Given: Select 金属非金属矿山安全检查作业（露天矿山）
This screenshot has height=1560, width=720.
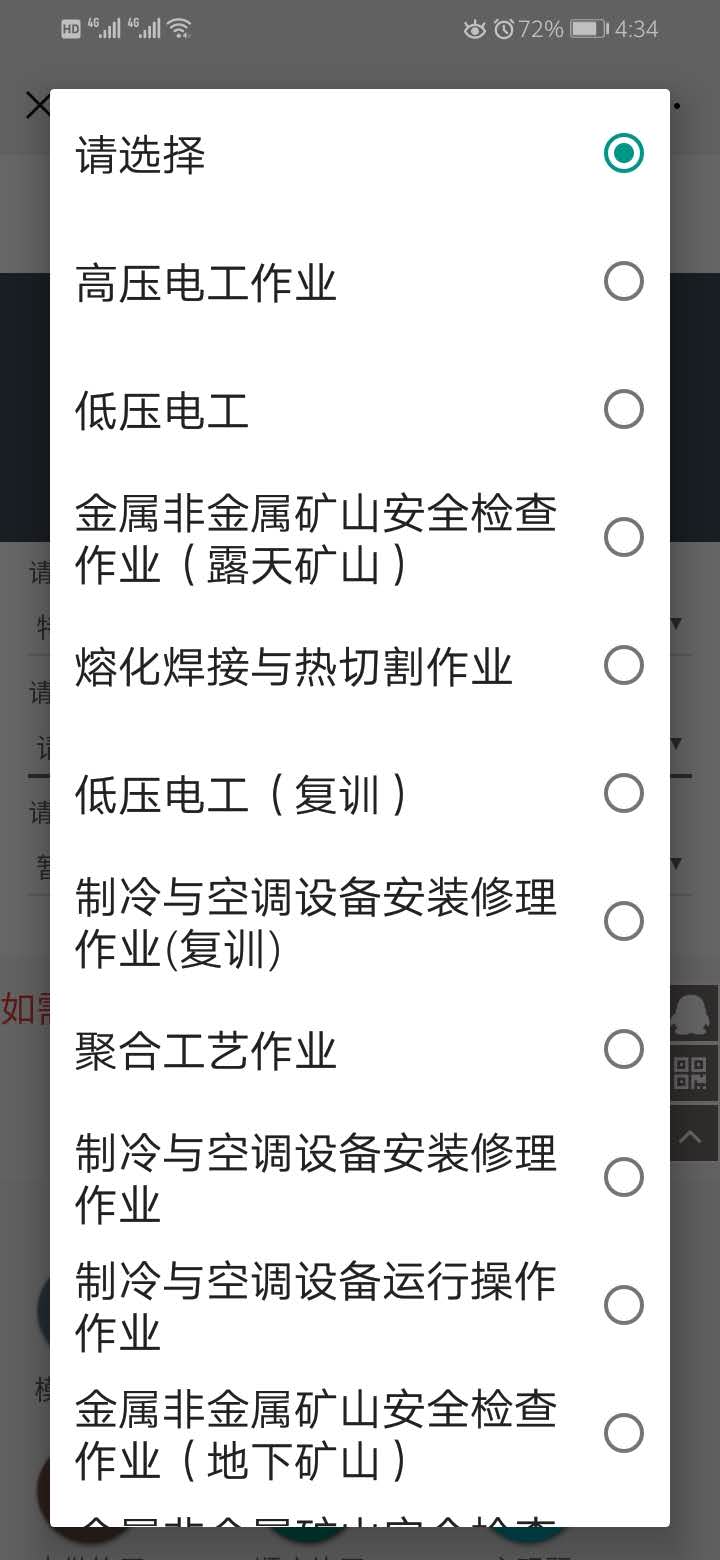Looking at the screenshot, I should (624, 537).
